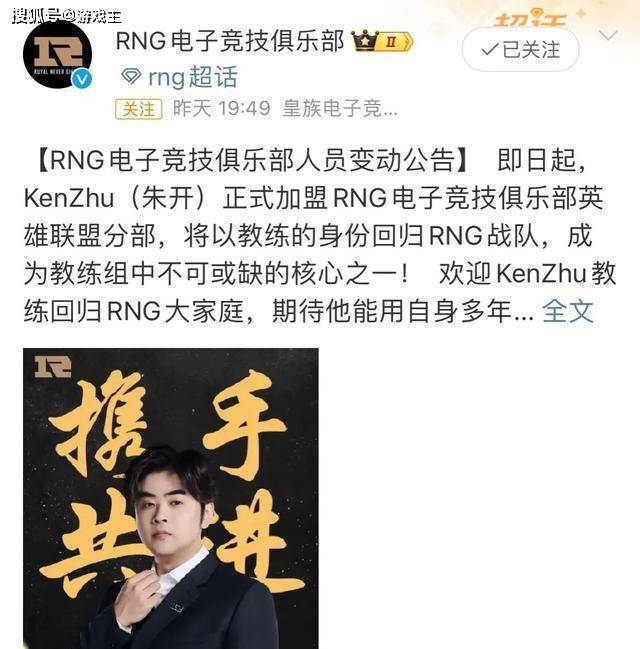The height and width of the screenshot is (649, 640).
Task: Open the RNG电子竞技俱乐部 account name
Action: click(x=230, y=41)
